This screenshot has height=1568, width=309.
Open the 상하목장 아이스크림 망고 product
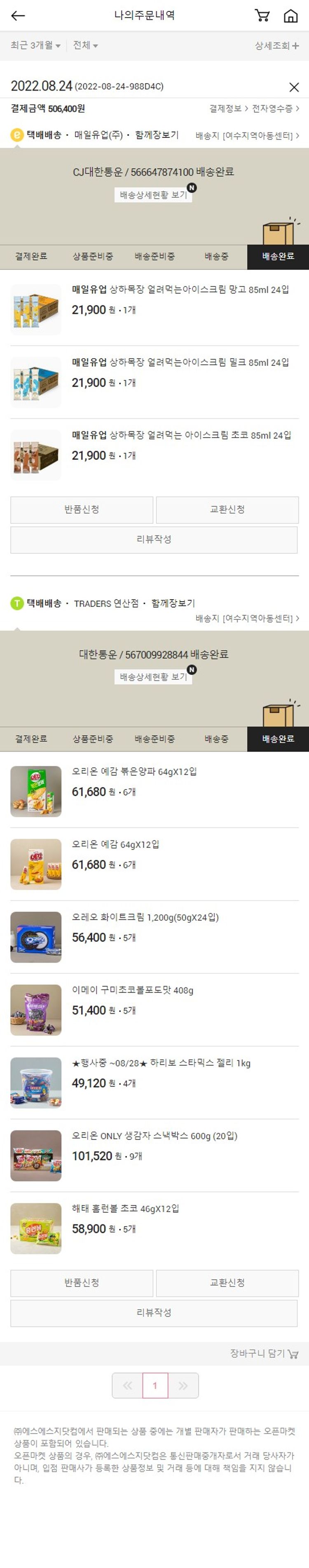click(180, 290)
